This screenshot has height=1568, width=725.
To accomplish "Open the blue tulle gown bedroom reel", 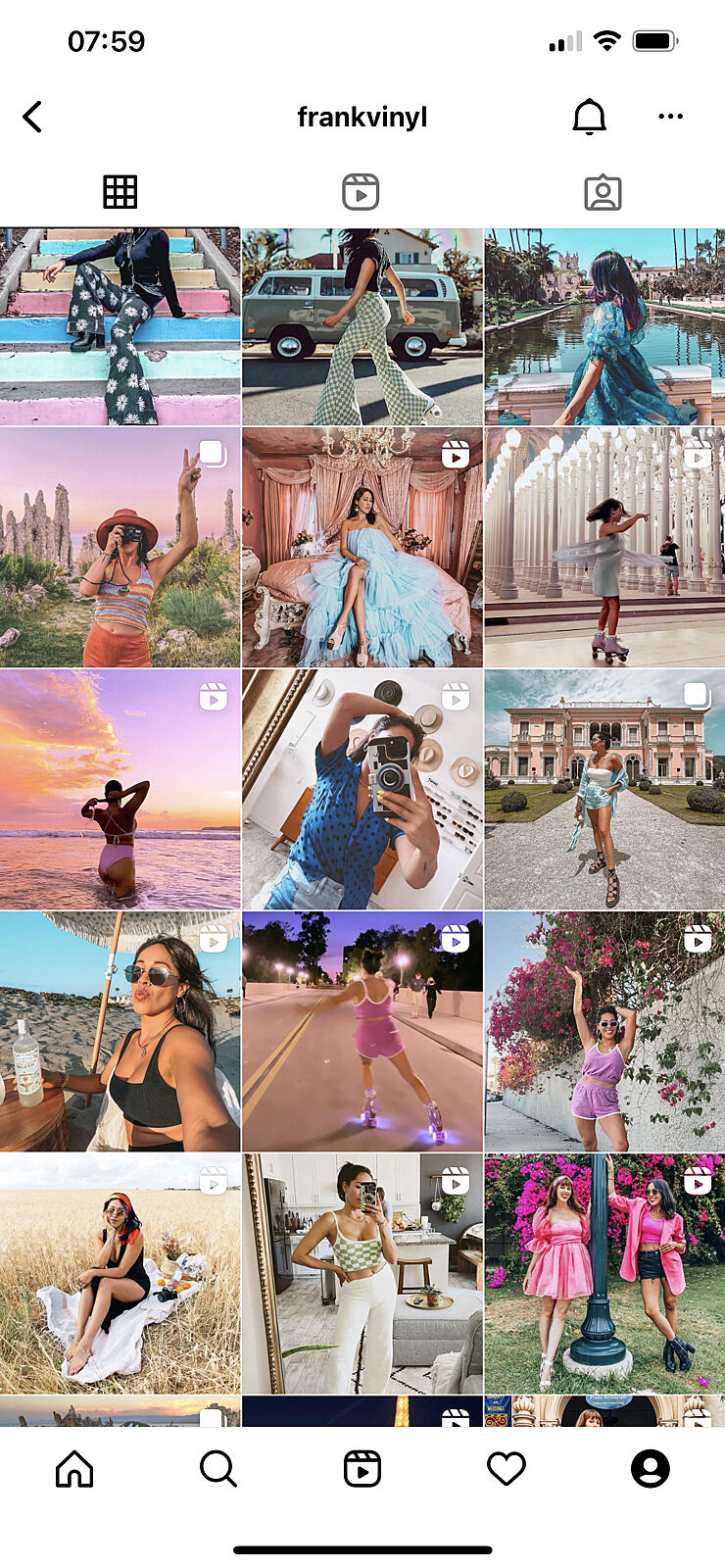I will coord(362,547).
